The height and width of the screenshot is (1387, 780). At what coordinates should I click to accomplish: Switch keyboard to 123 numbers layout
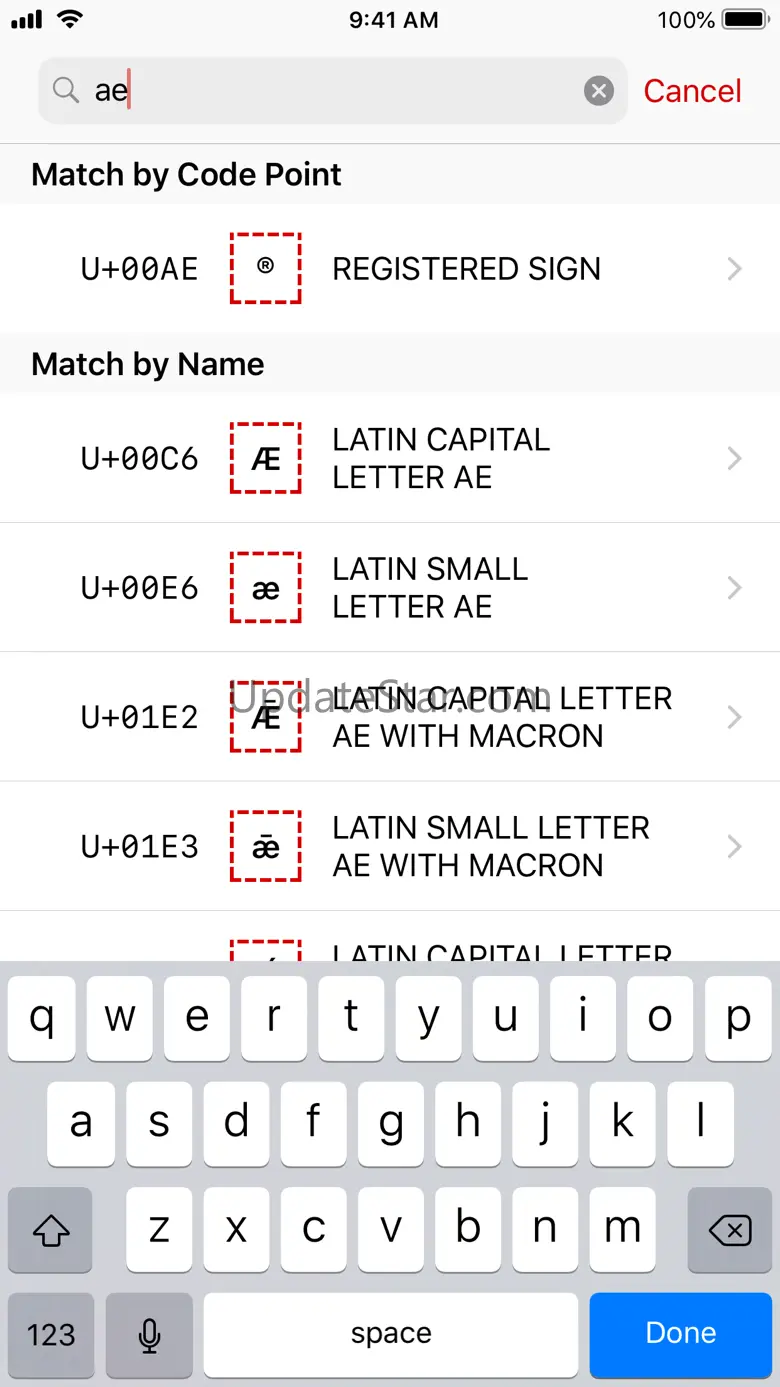coord(51,1334)
